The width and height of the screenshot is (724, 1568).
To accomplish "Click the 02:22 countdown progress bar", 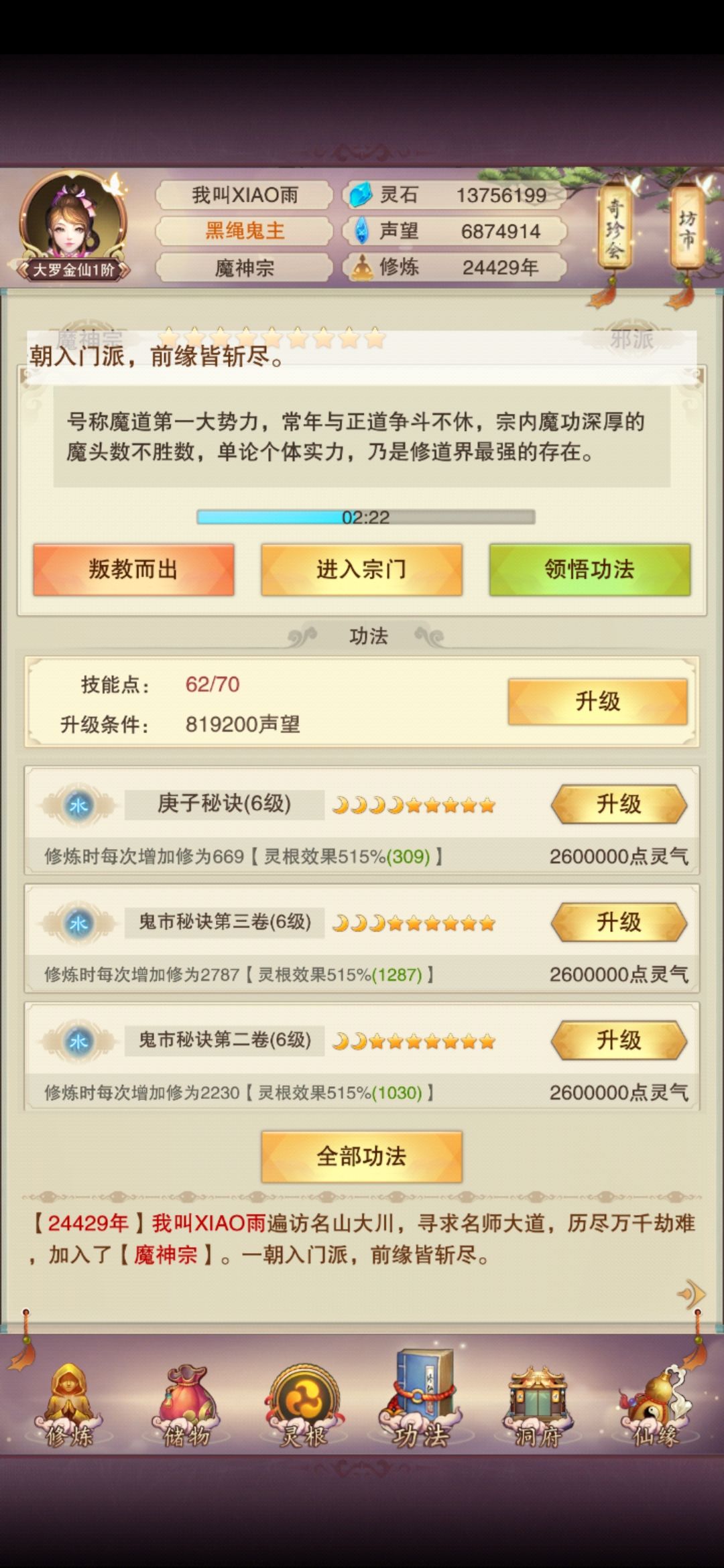I will pos(365,516).
